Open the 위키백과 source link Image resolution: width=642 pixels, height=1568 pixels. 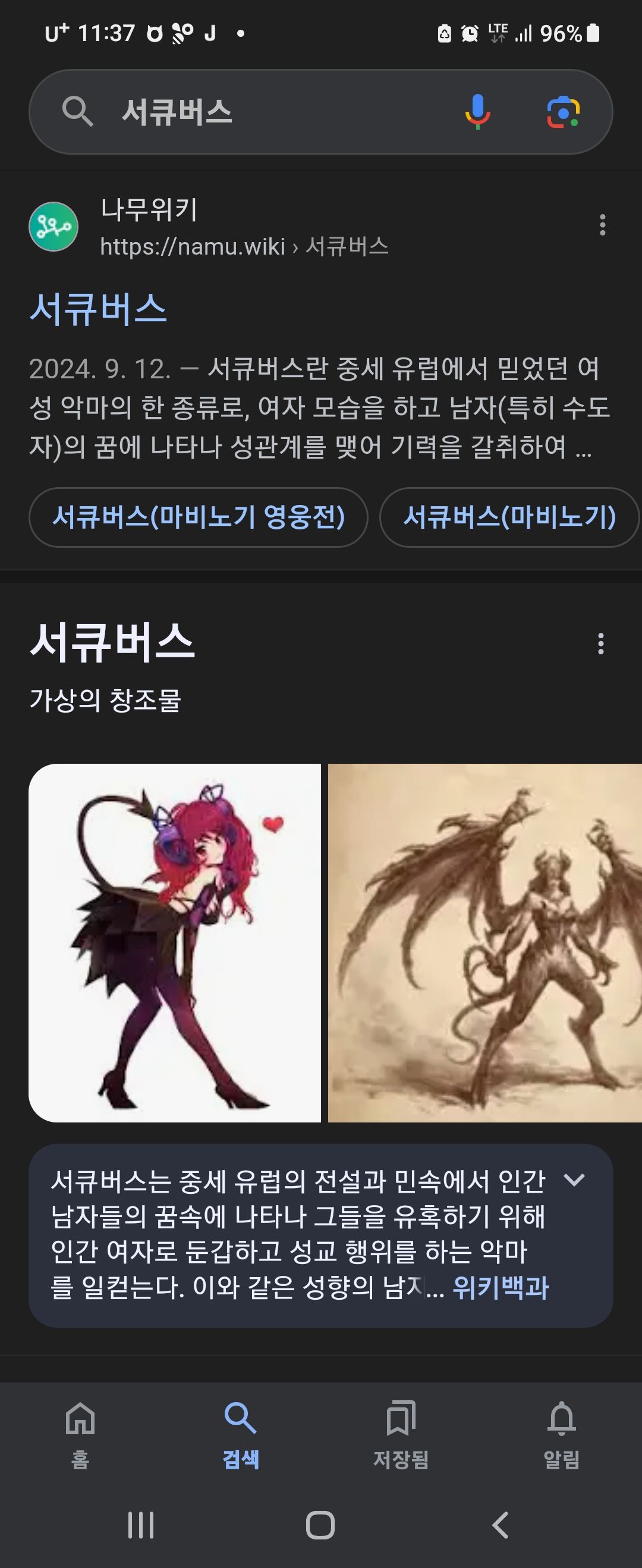pos(500,1288)
